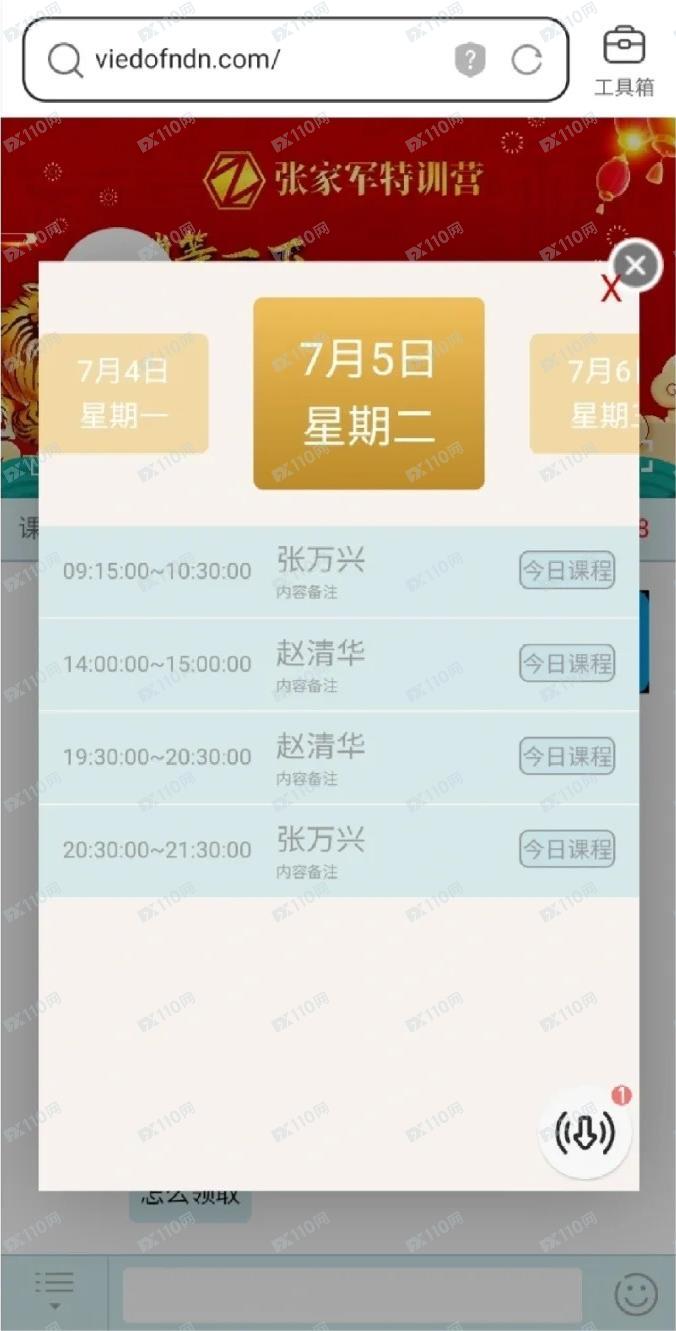The width and height of the screenshot is (676, 1331).
Task: Tap 今日课程 for the 09:15:00~10:30:00 class
Action: tap(566, 571)
